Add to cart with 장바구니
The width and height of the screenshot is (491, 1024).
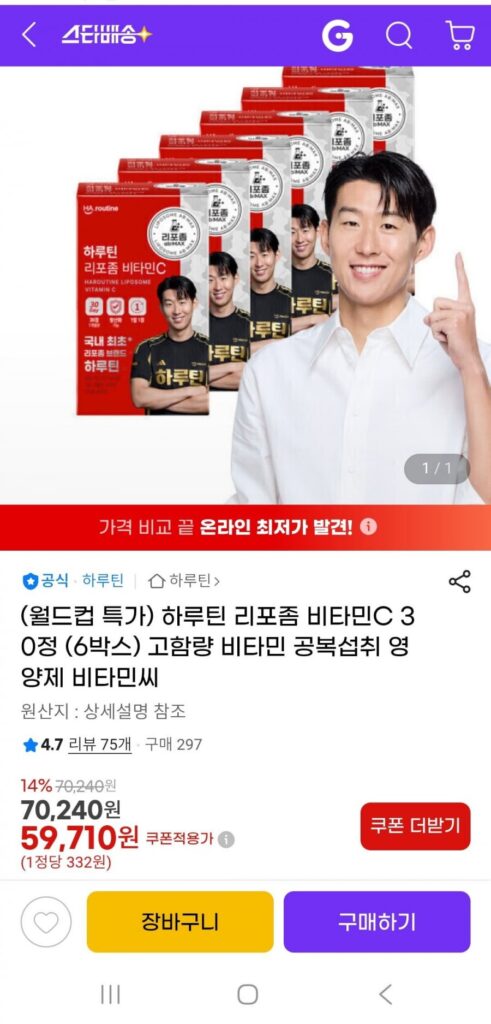tap(180, 921)
